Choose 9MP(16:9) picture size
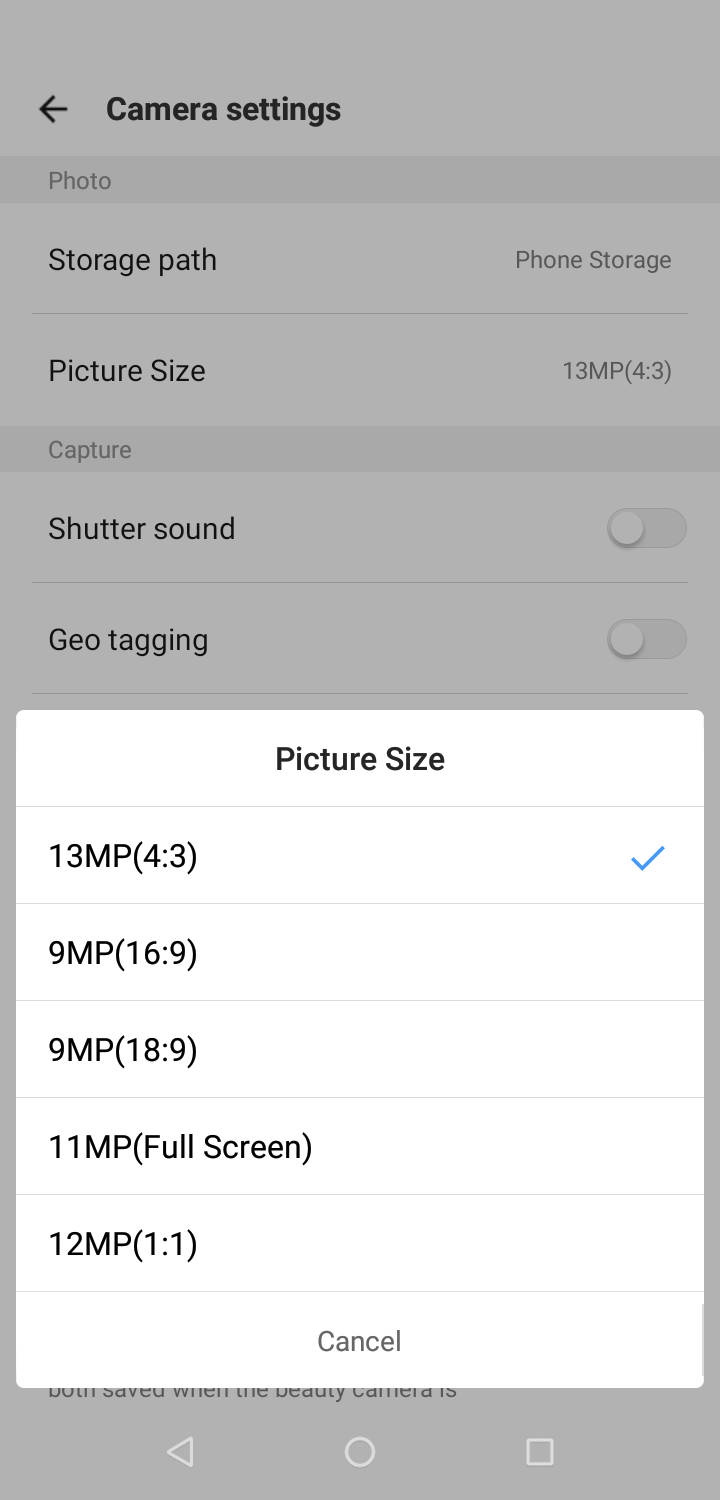 point(360,953)
